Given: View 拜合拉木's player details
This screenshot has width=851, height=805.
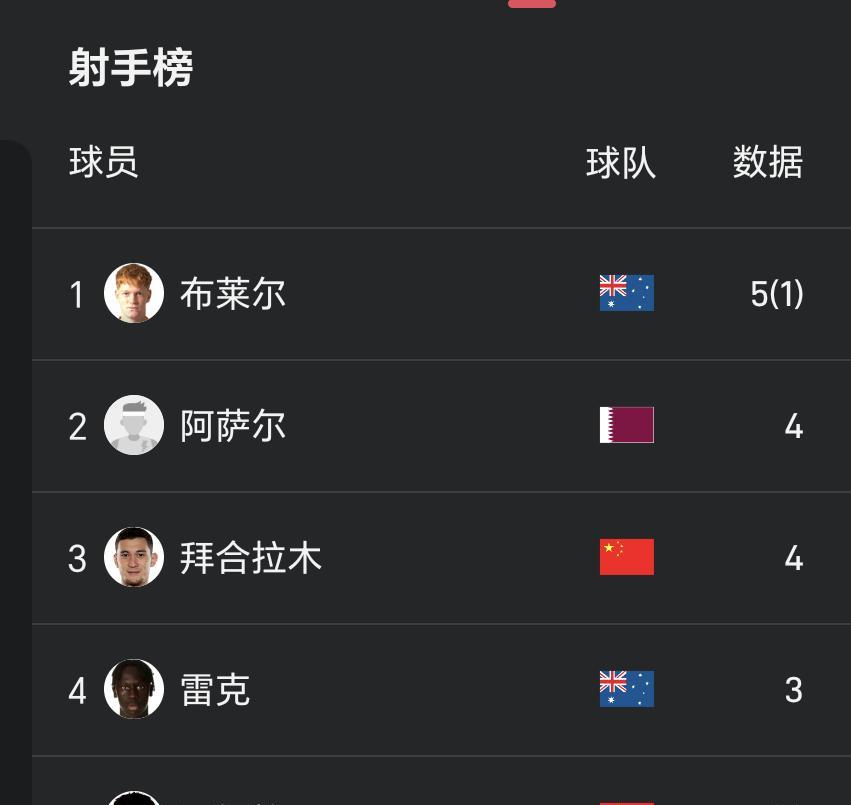Looking at the screenshot, I should pos(441,557).
